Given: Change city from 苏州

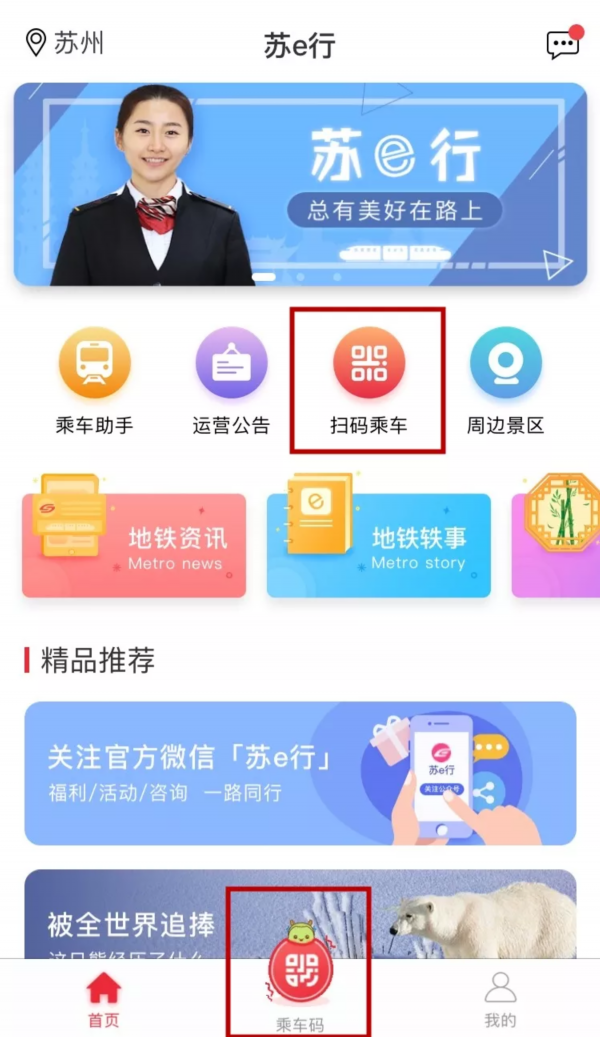Looking at the screenshot, I should (65, 43).
